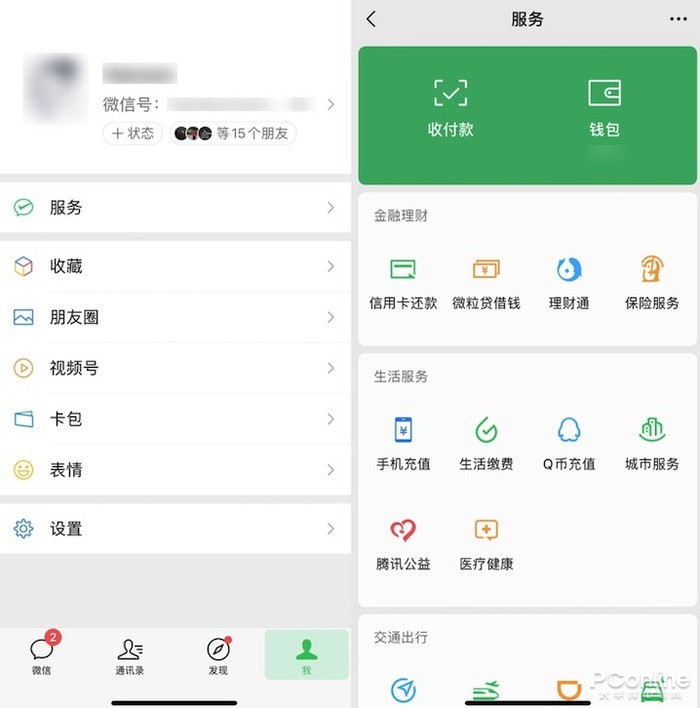Screen dimensions: 700x708
Task: Open the 服务 row
Action: [x=175, y=208]
